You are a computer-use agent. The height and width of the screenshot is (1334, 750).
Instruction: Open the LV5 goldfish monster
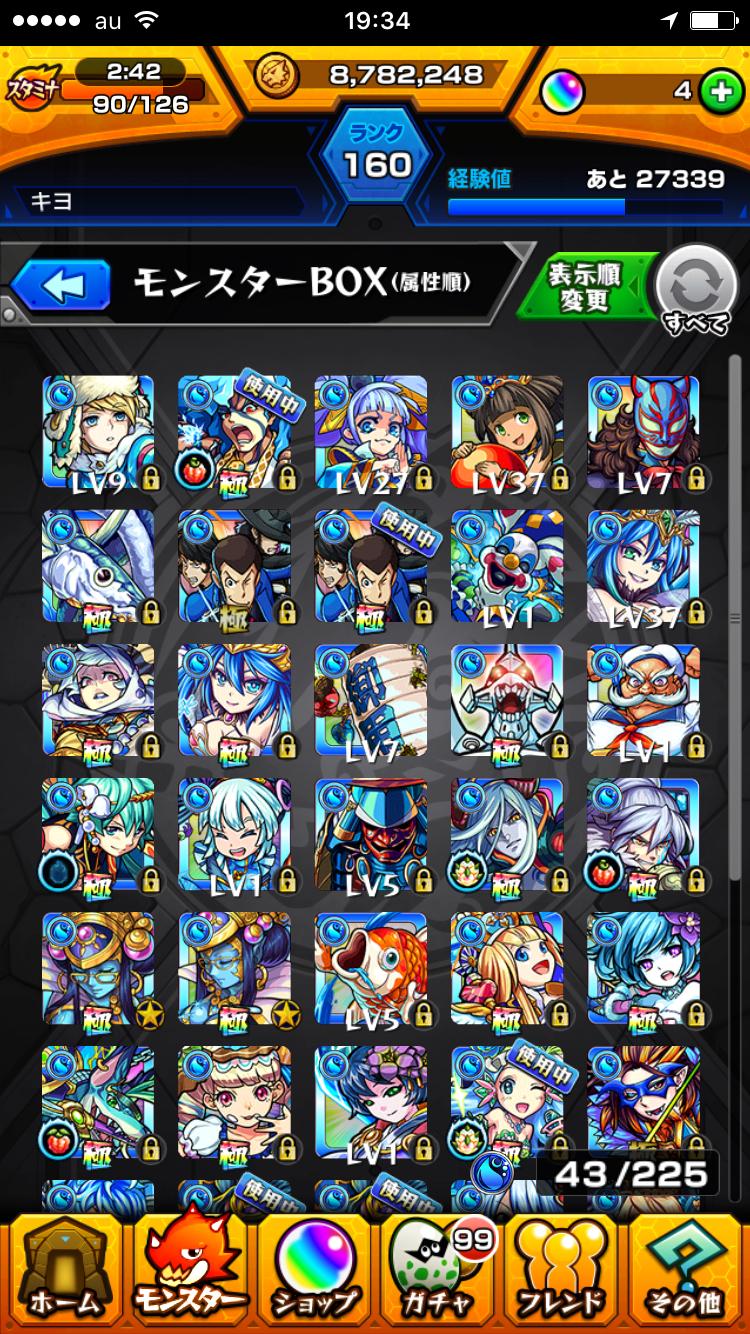click(x=371, y=969)
